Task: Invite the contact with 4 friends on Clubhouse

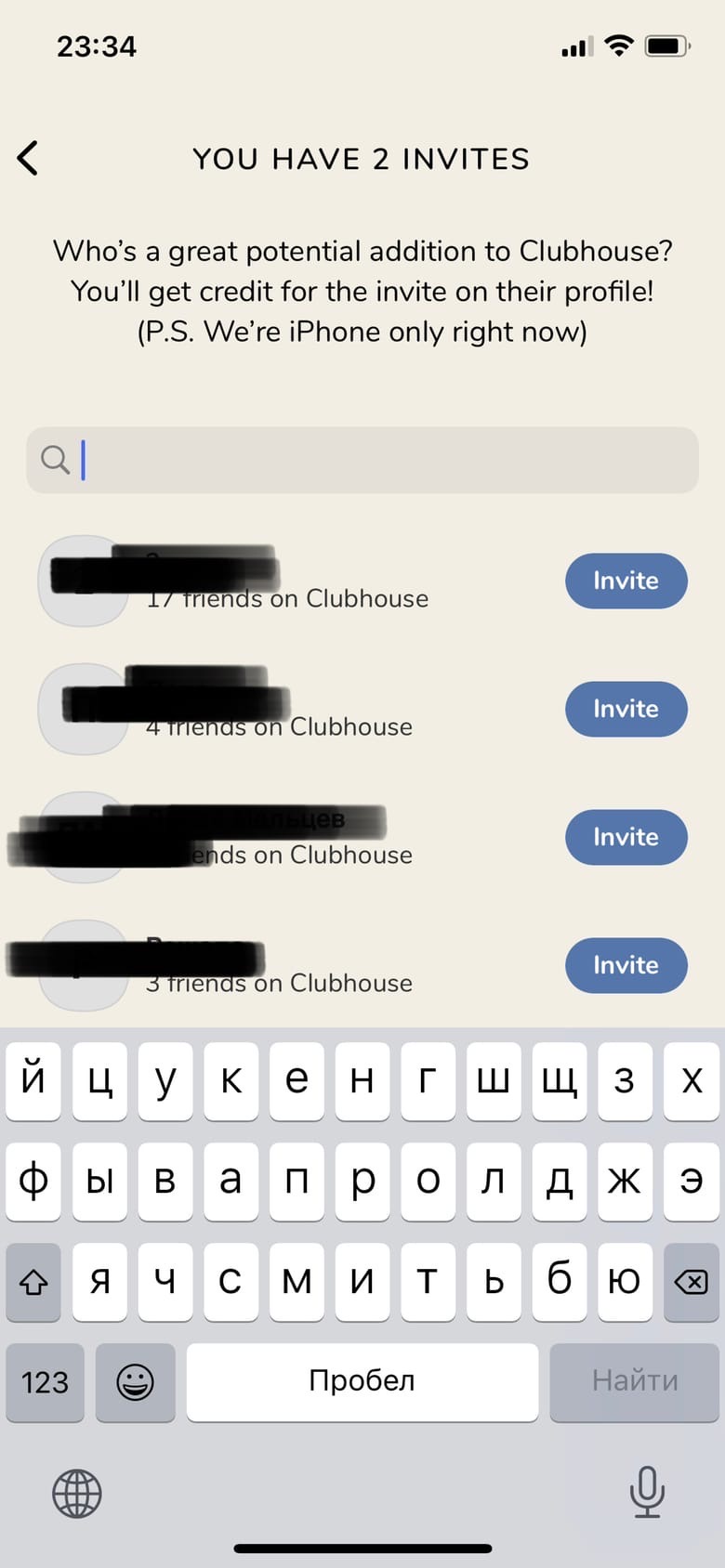Action: (x=626, y=710)
